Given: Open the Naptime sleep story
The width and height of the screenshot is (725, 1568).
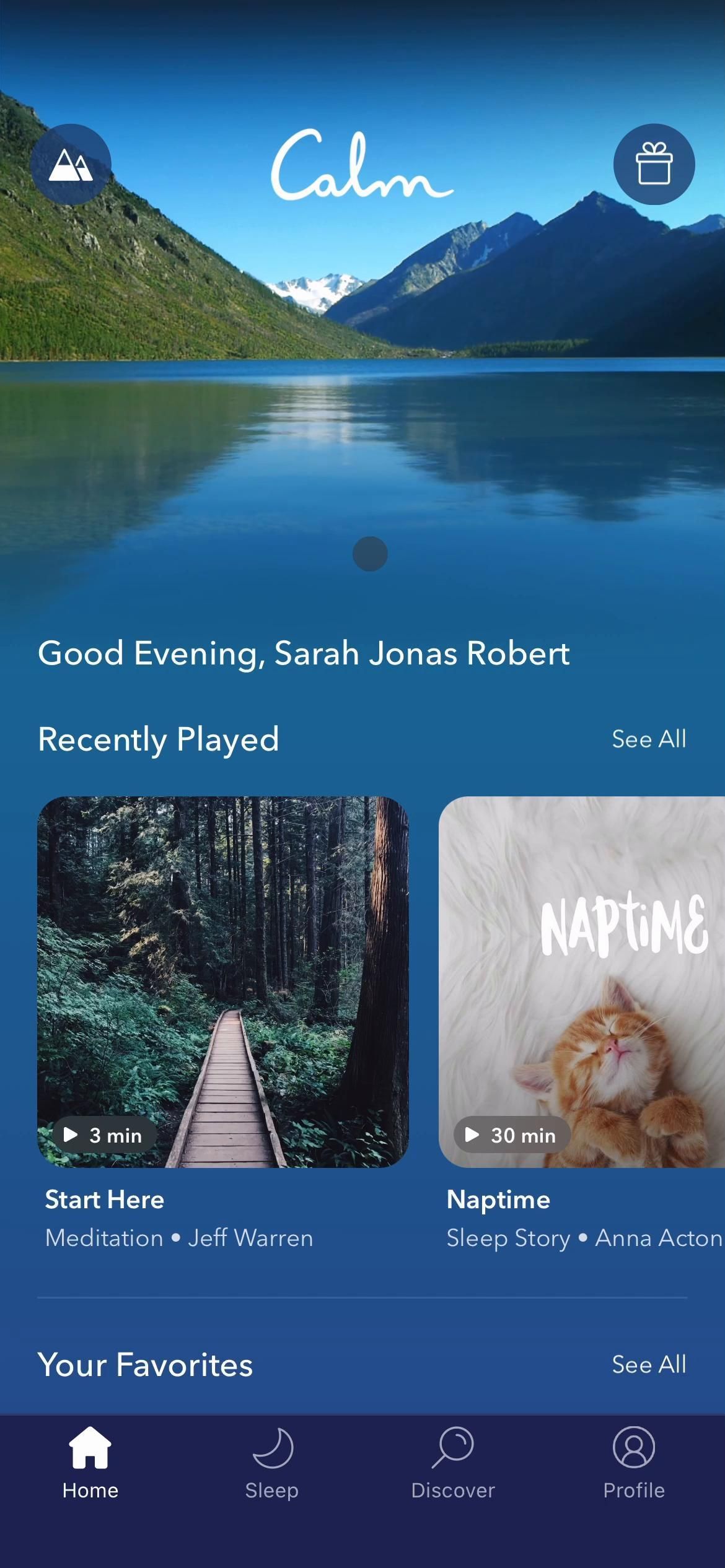Looking at the screenshot, I should click(581, 982).
